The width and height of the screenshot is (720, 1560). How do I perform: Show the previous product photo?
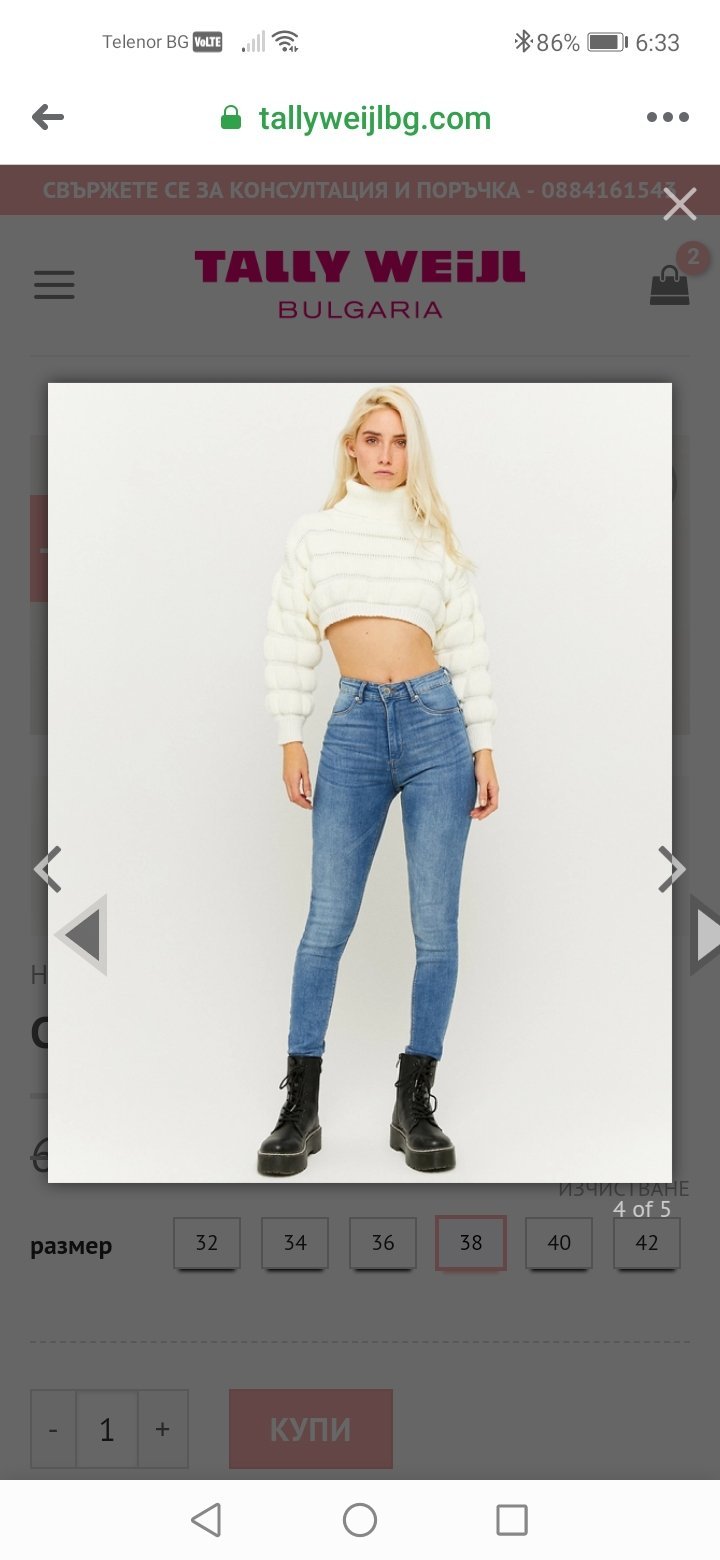point(48,869)
